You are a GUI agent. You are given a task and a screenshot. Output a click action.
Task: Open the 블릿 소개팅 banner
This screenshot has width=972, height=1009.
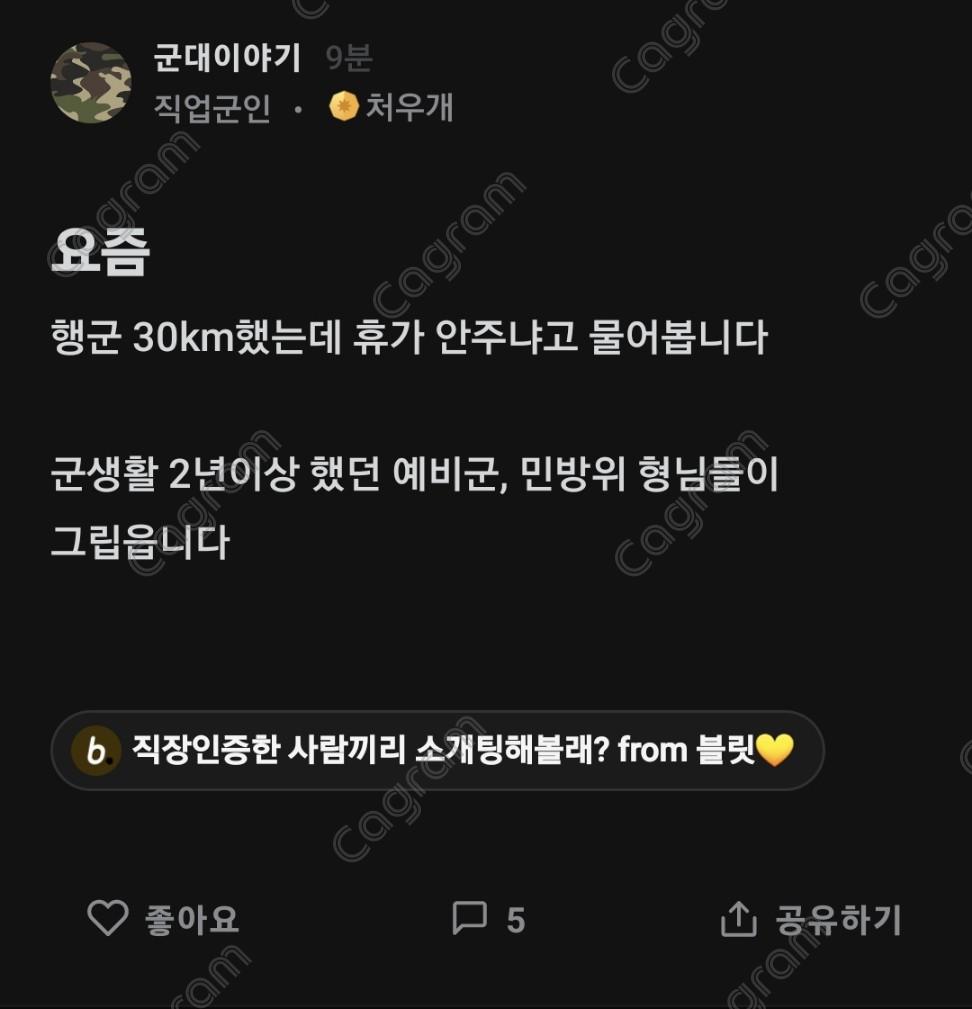point(437,750)
